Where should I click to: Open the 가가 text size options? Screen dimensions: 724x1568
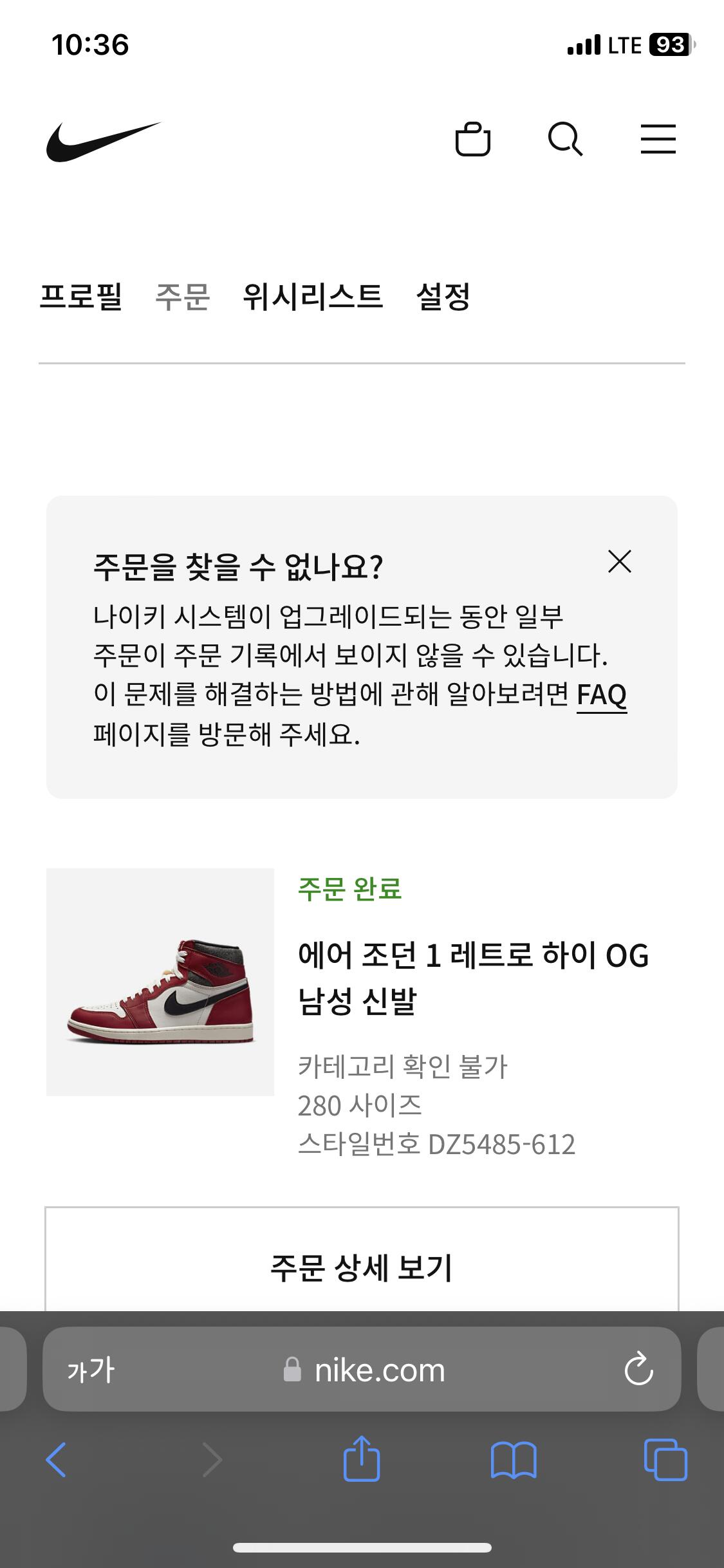pos(91,1370)
